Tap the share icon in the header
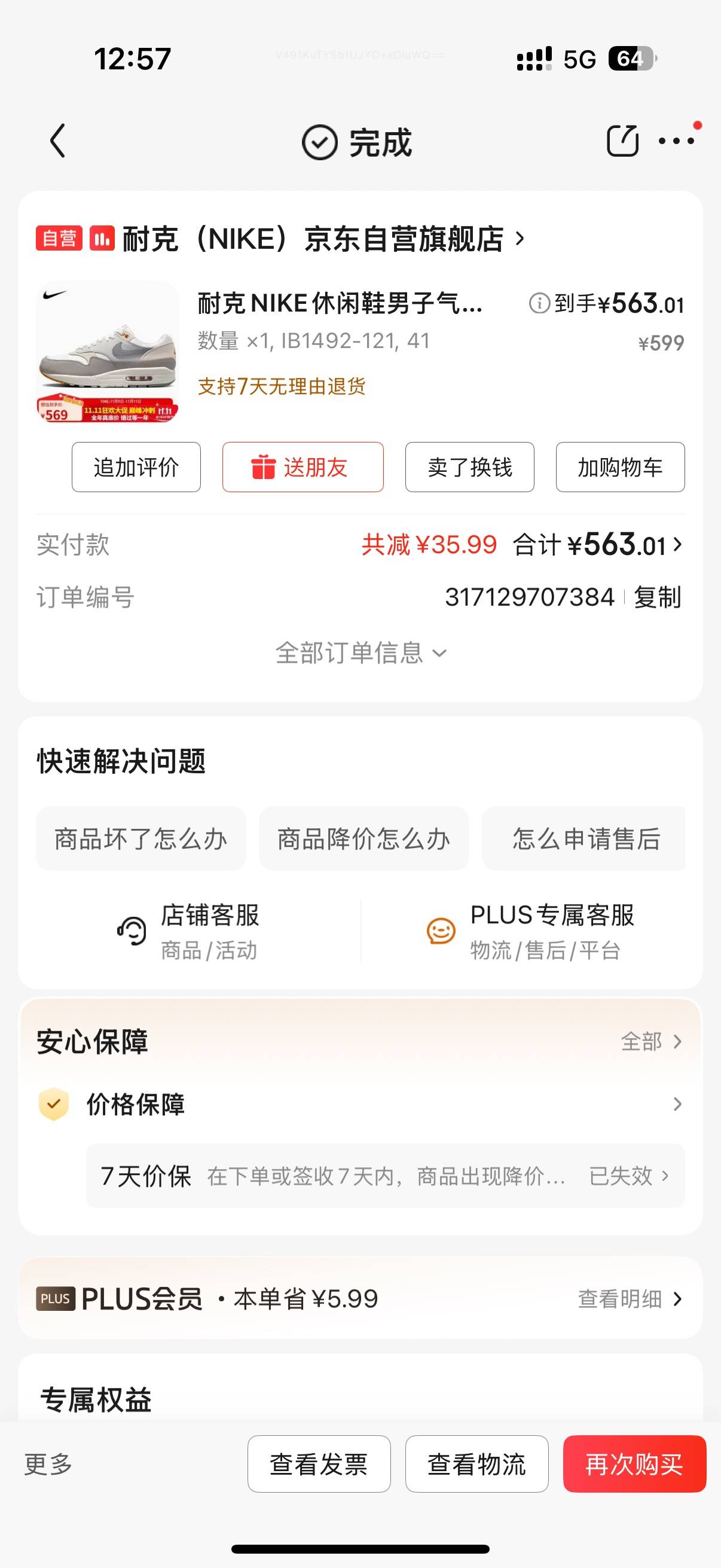This screenshot has height=1568, width=721. click(622, 141)
